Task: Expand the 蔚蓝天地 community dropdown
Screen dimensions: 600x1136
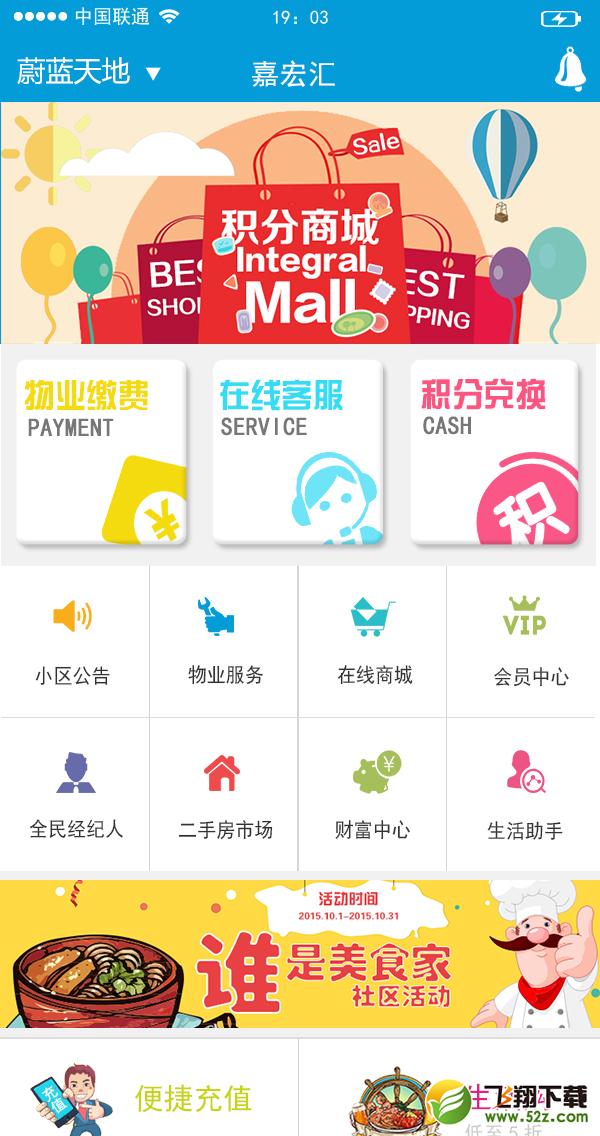Action: coord(88,72)
